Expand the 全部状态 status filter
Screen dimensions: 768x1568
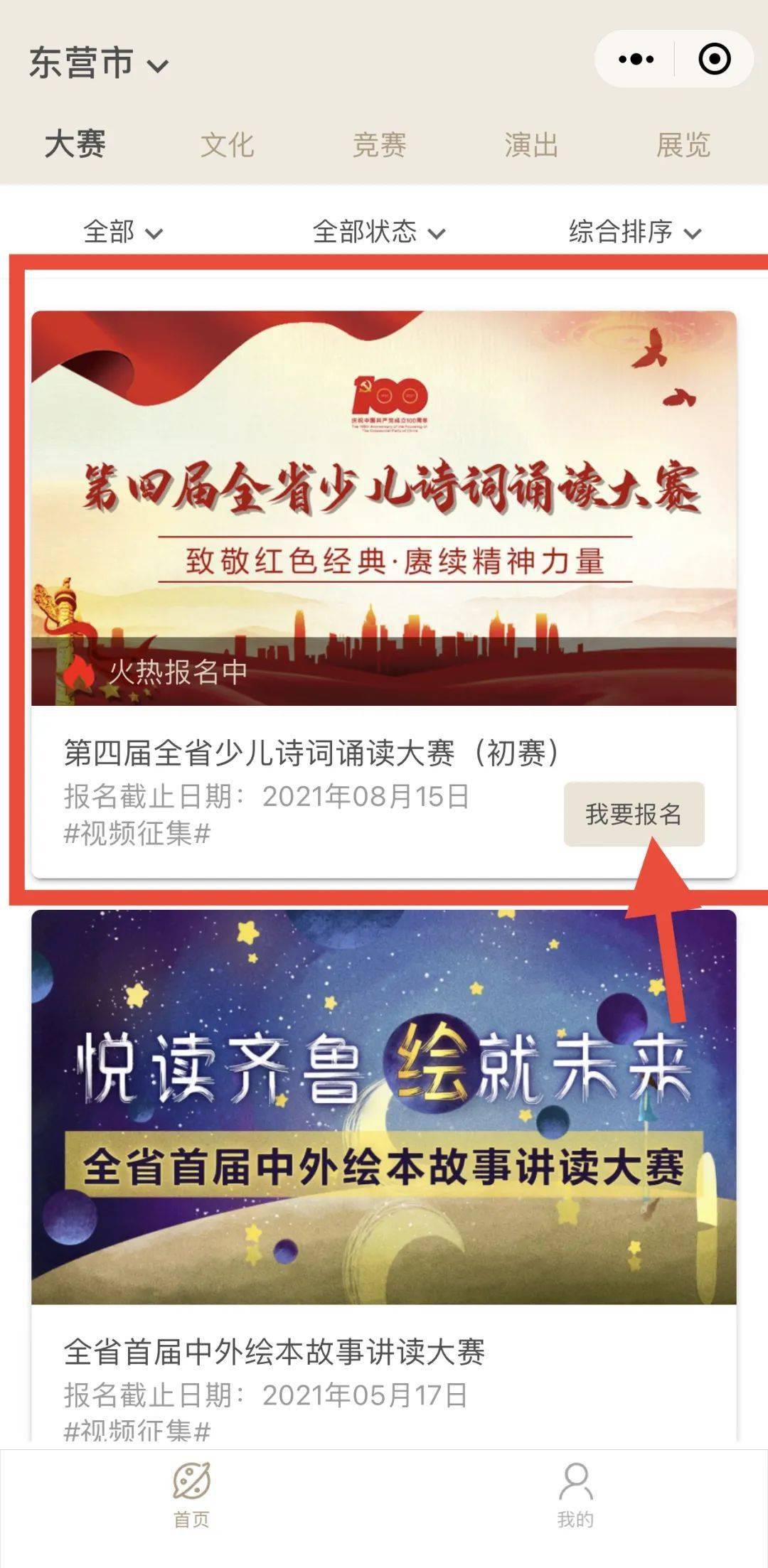(378, 232)
